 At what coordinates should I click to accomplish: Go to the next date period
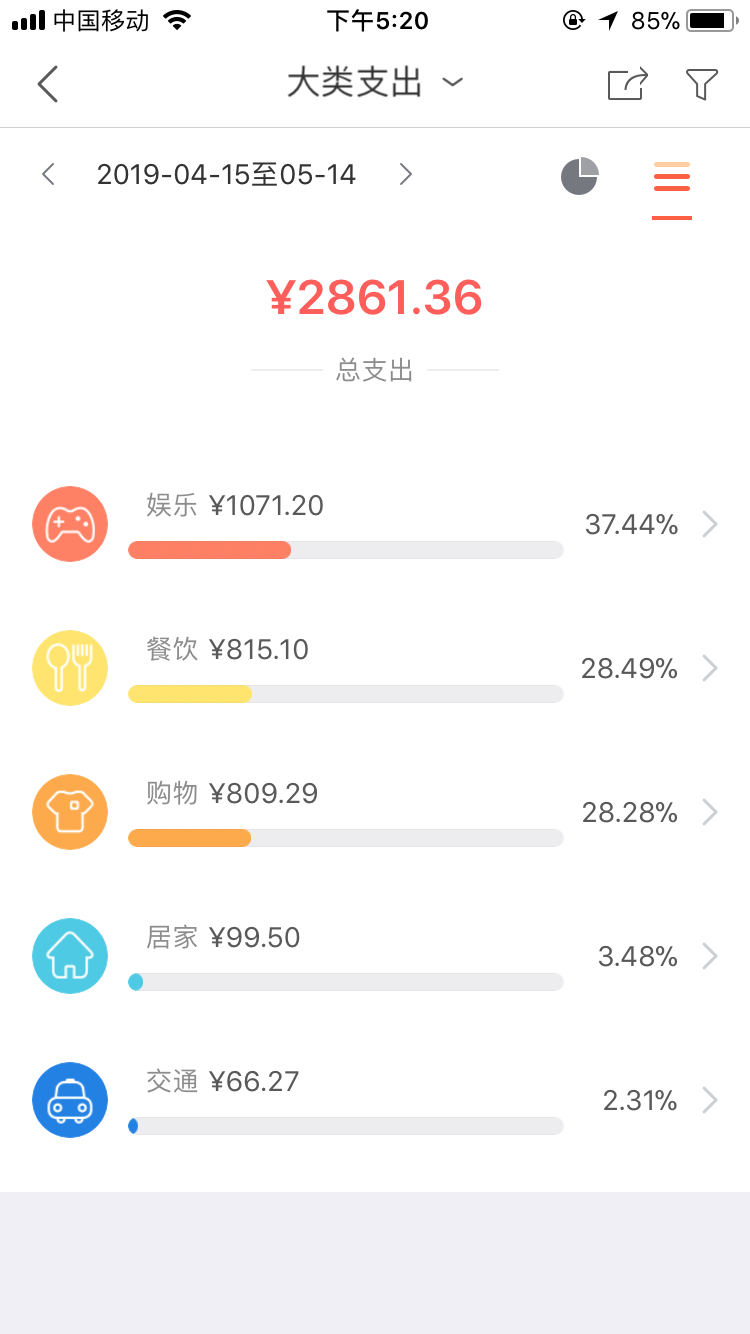[405, 174]
